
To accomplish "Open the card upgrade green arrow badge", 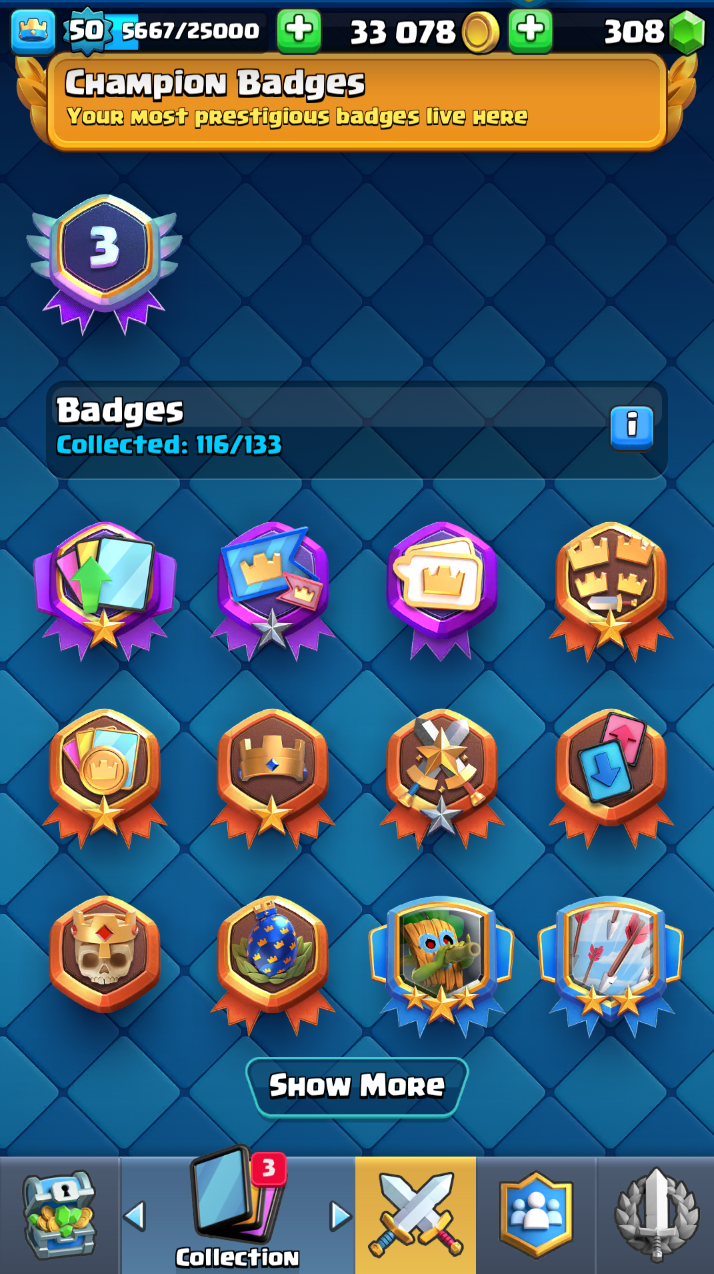I will 104,587.
